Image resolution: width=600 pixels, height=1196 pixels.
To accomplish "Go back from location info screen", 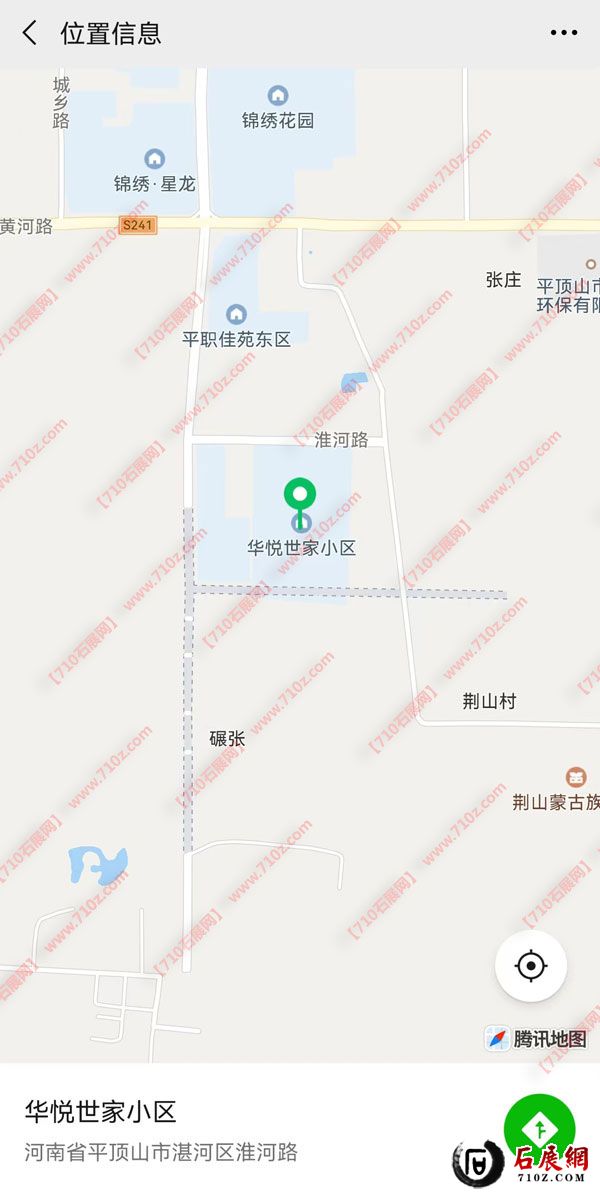I will coord(30,33).
